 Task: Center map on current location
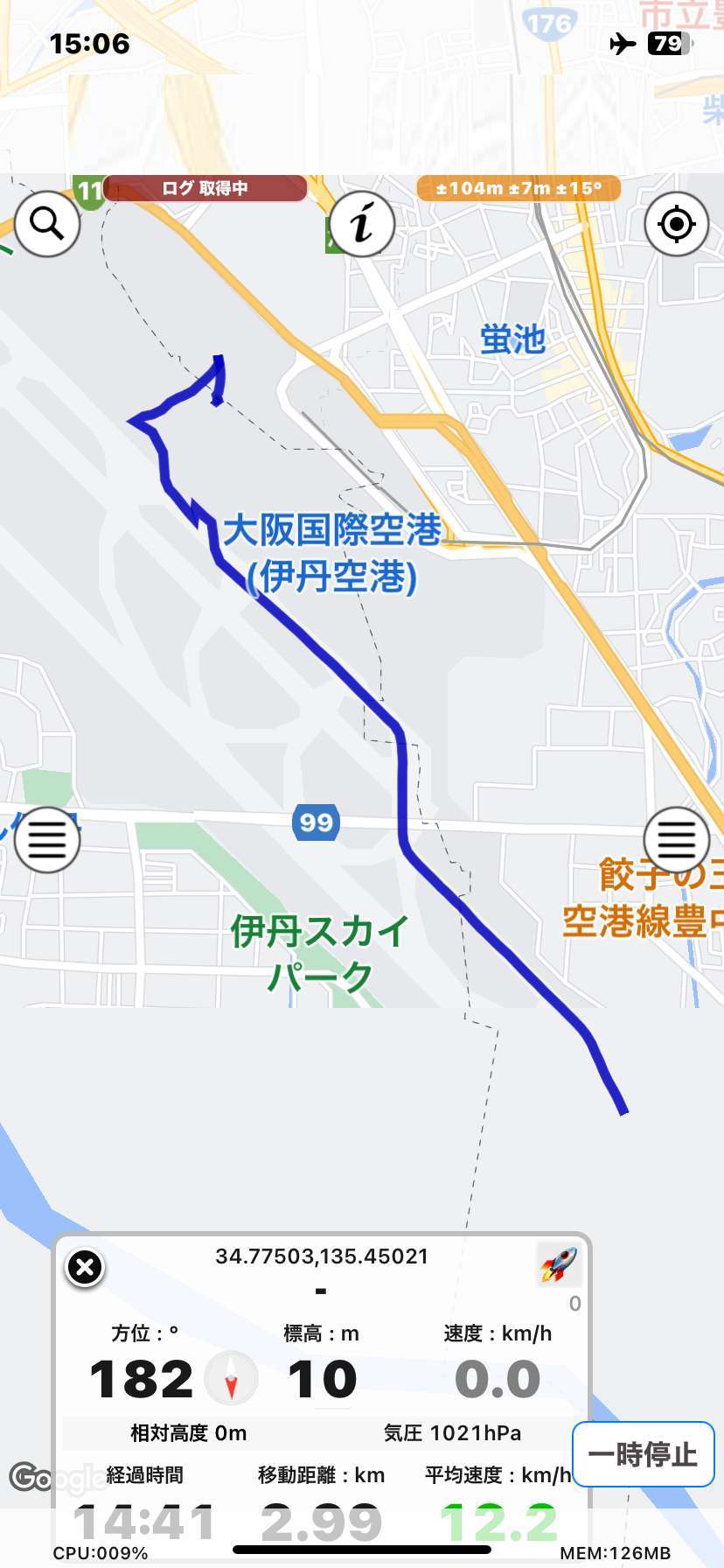pyautogui.click(x=676, y=224)
